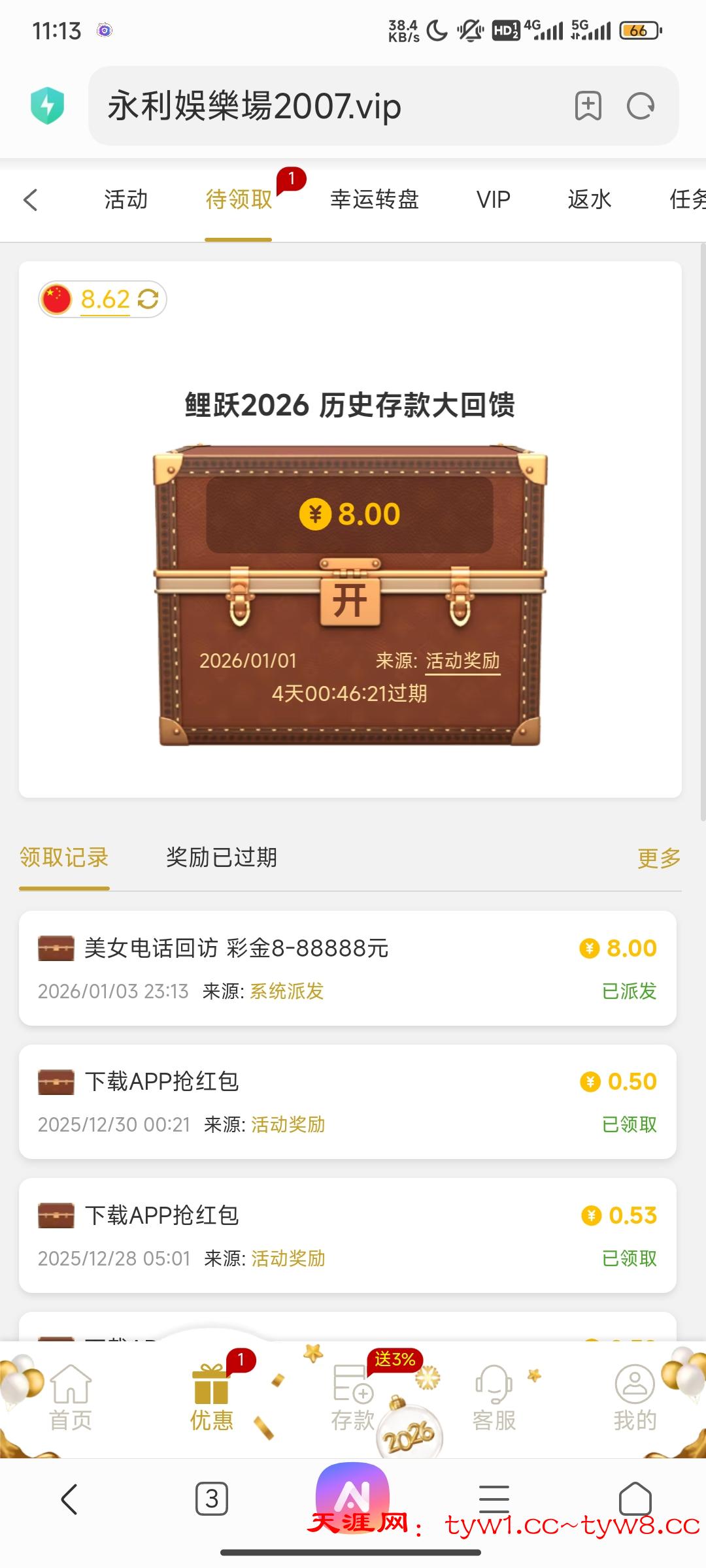Select the 待领取 tab

239,200
